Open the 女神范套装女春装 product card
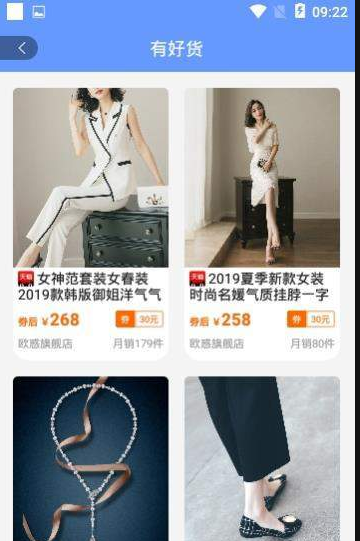The width and height of the screenshot is (360, 541). (91, 224)
